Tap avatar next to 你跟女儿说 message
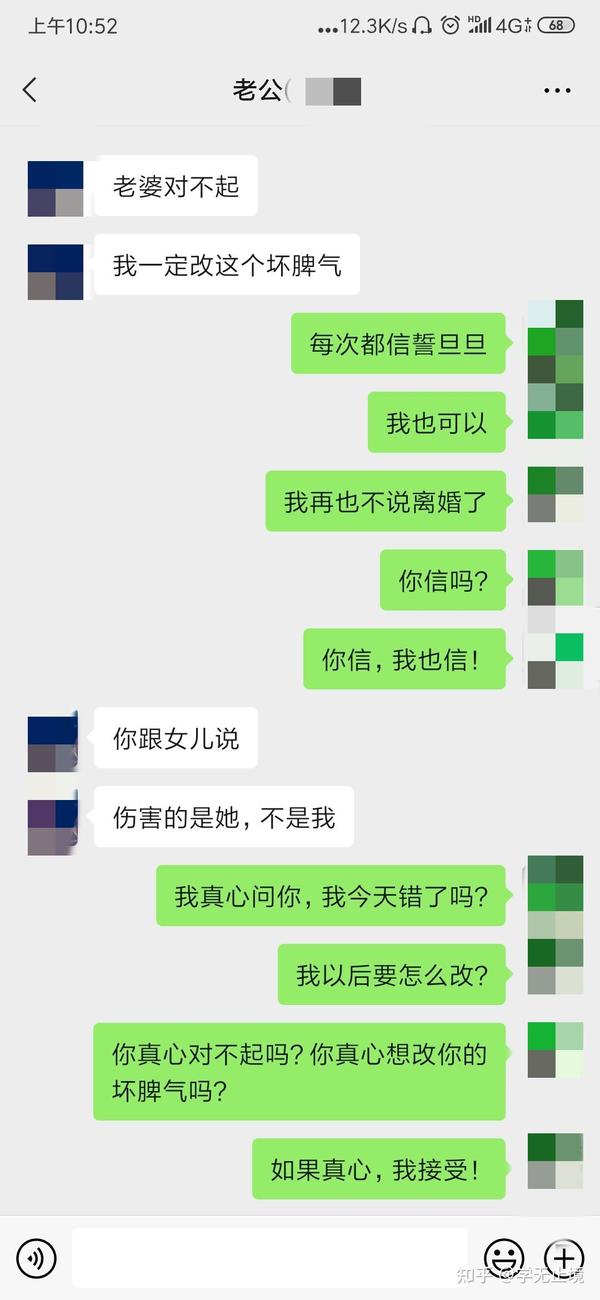The height and width of the screenshot is (1300, 600). 55,742
